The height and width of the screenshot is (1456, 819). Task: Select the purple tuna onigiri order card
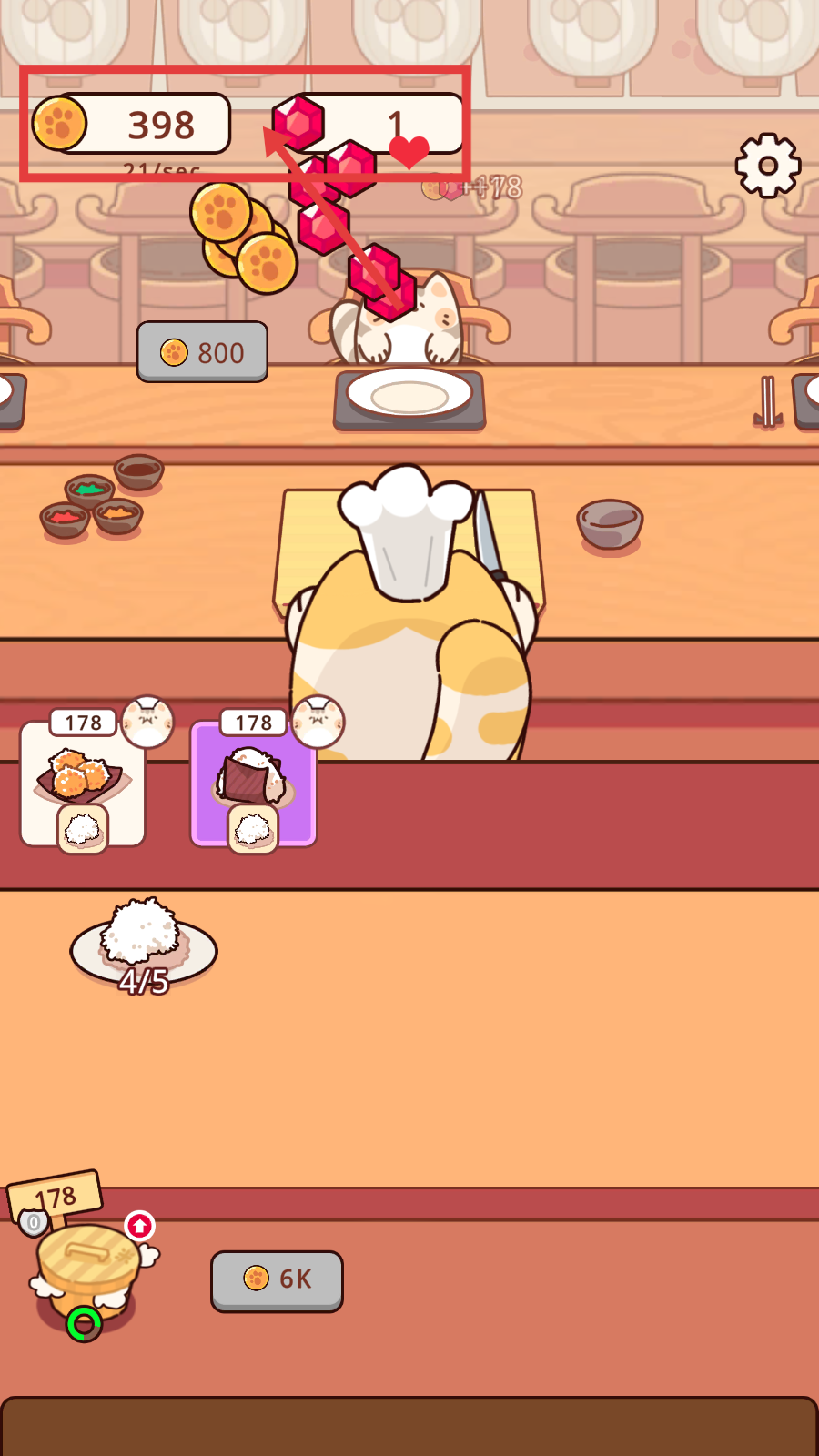tap(253, 783)
